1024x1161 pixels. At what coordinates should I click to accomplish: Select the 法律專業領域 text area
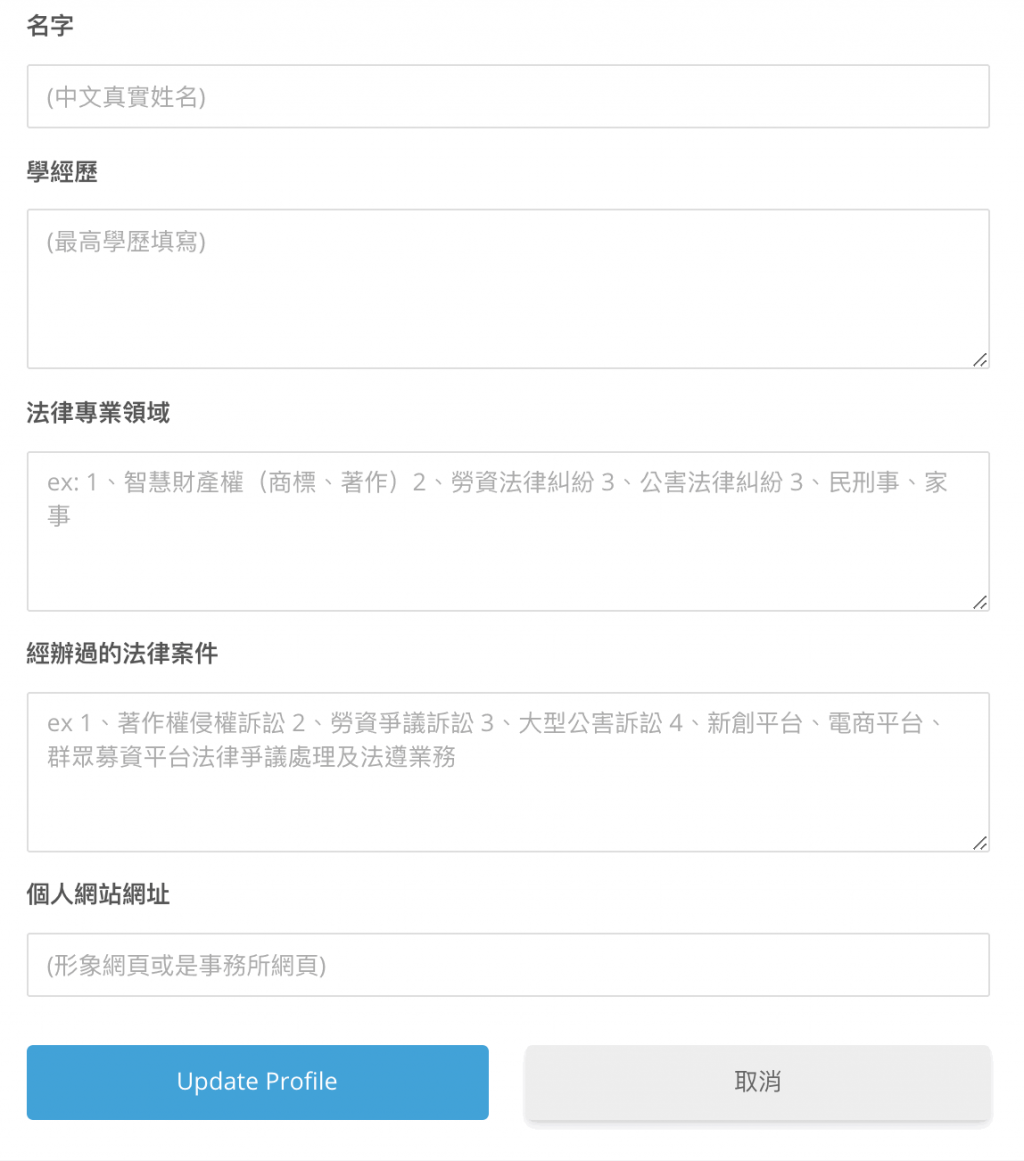[x=508, y=531]
